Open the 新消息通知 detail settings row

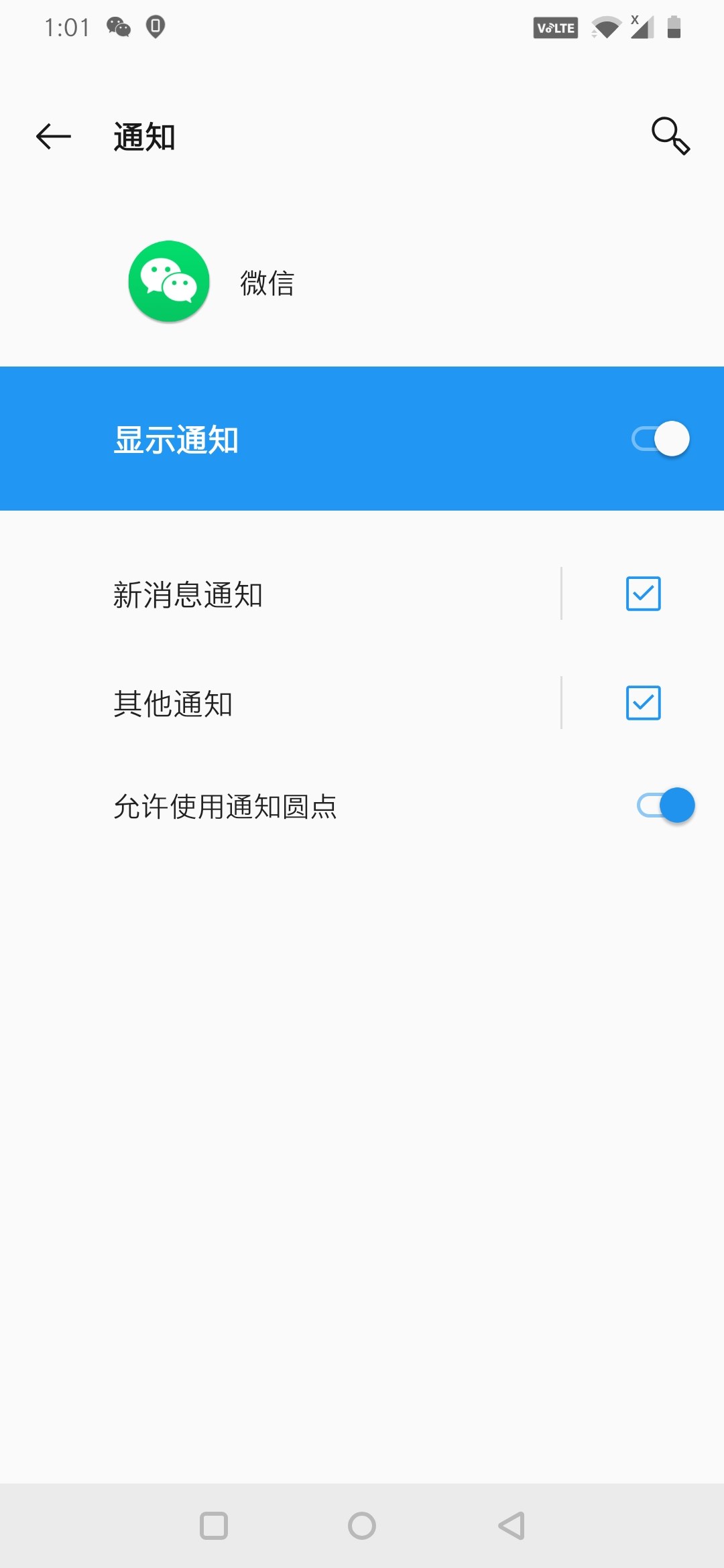(268, 593)
